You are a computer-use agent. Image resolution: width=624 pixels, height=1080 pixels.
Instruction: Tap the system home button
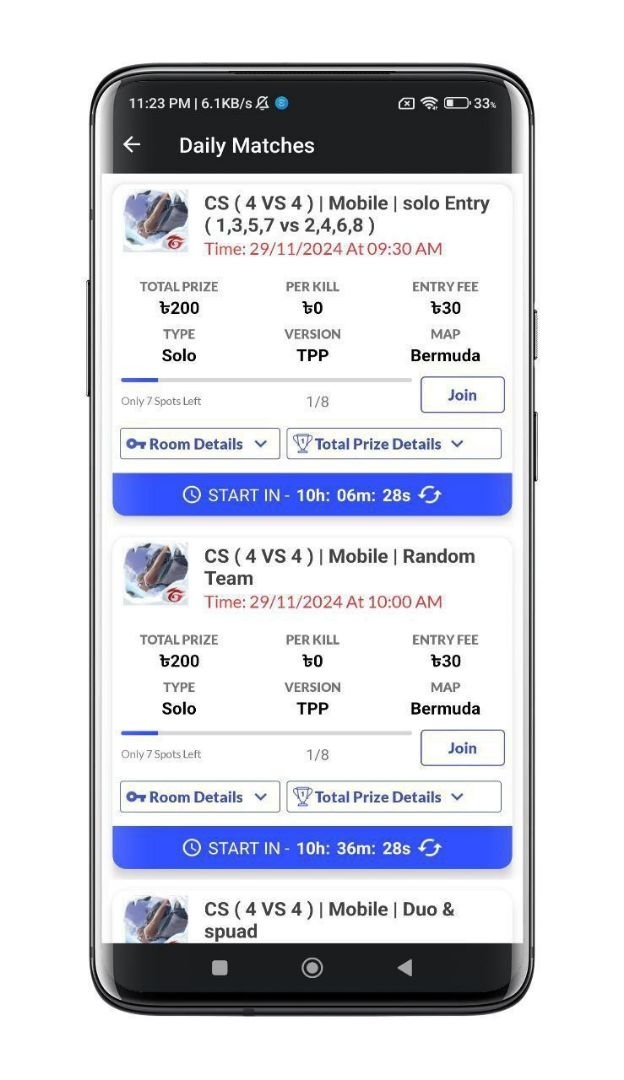312,967
